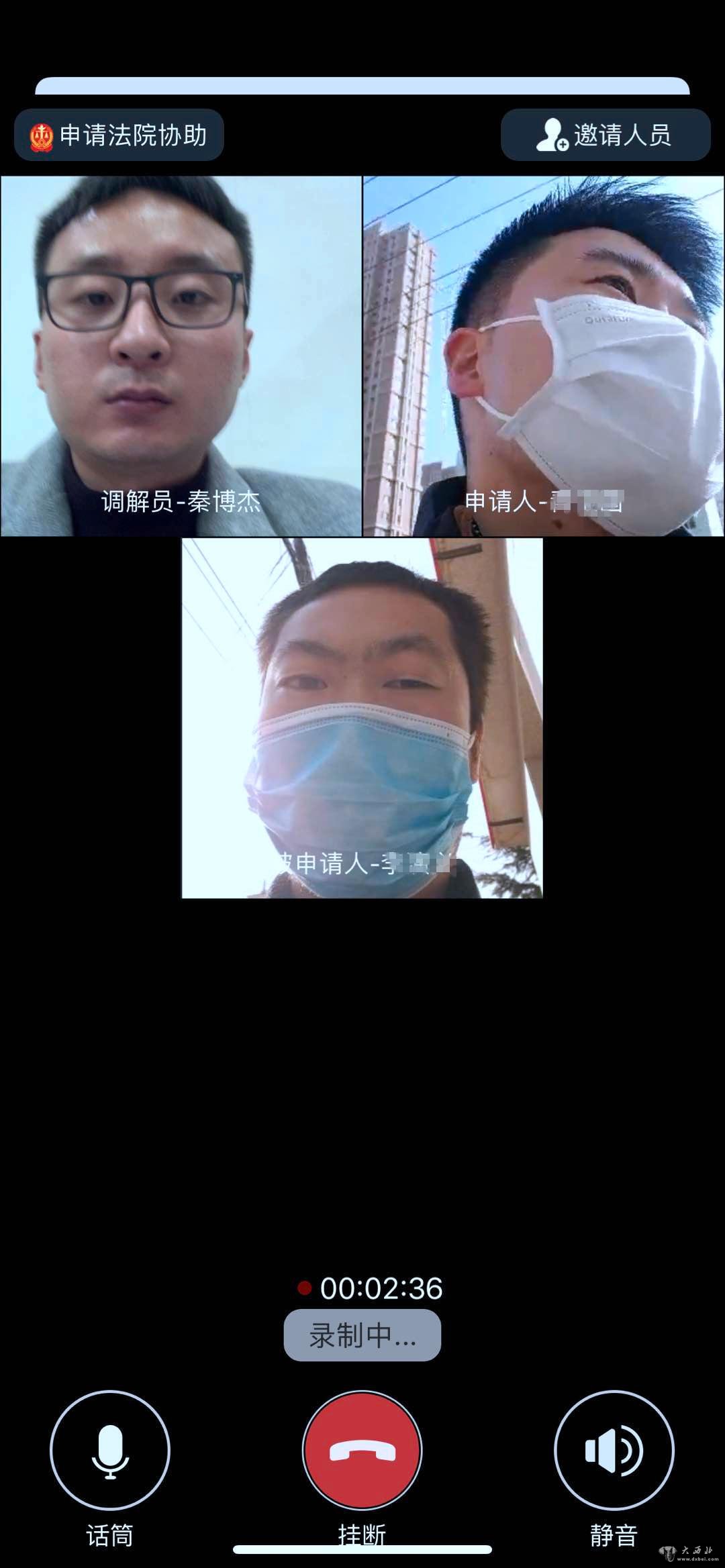Hang up the call with 挂断
Image resolution: width=725 pixels, height=1568 pixels.
coord(362,1449)
